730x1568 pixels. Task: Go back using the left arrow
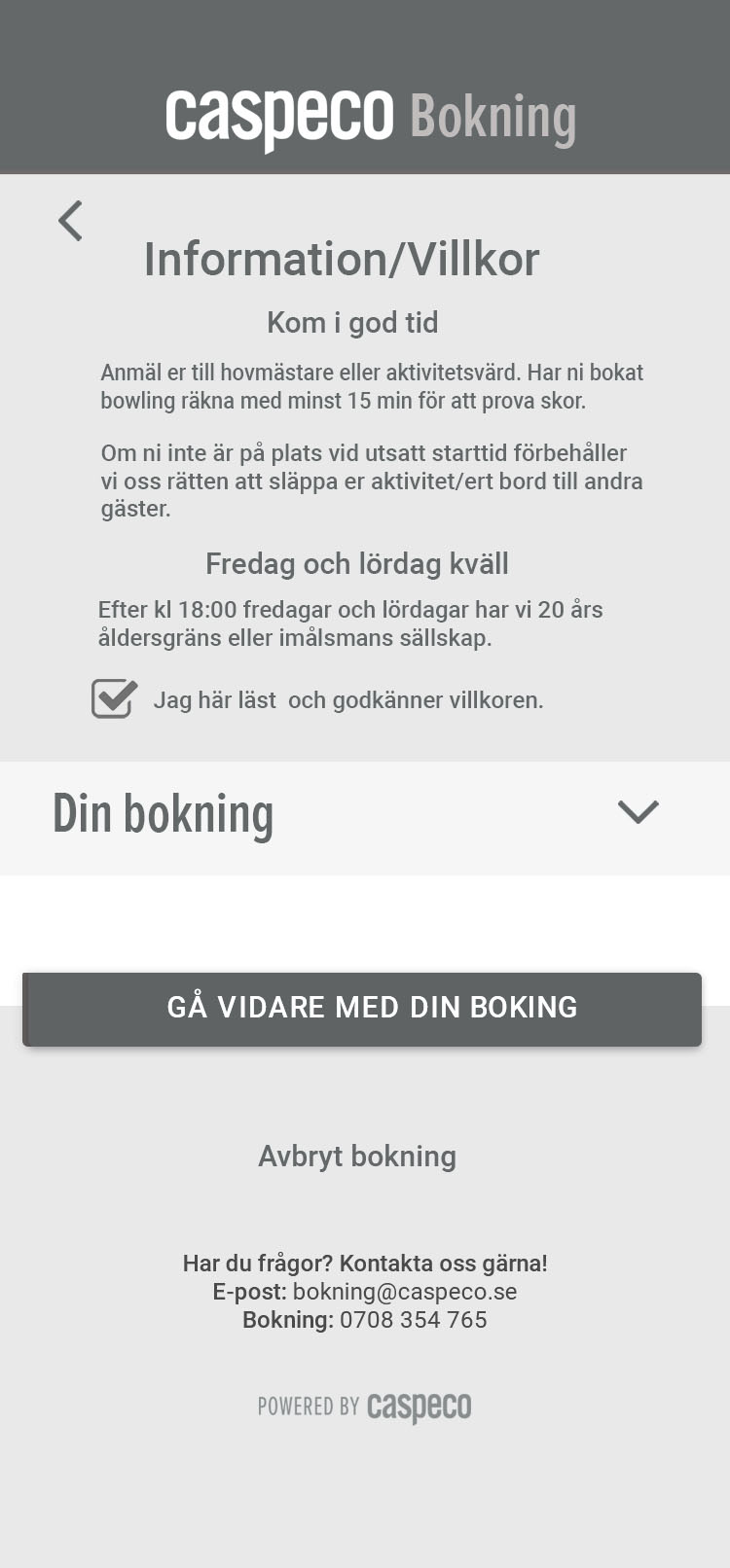tap(70, 221)
